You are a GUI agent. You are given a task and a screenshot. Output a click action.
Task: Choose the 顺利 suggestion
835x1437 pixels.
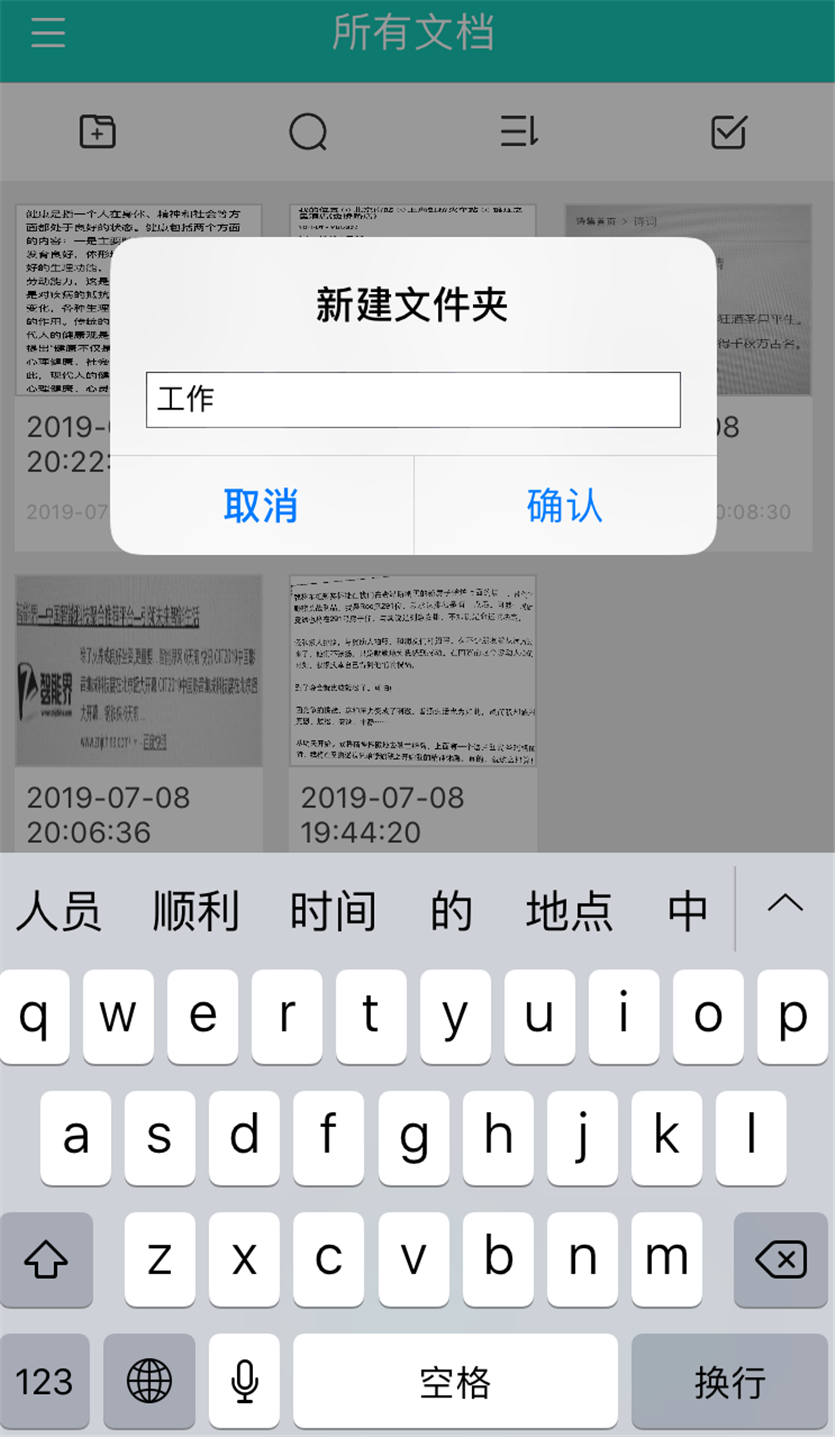tap(196, 911)
